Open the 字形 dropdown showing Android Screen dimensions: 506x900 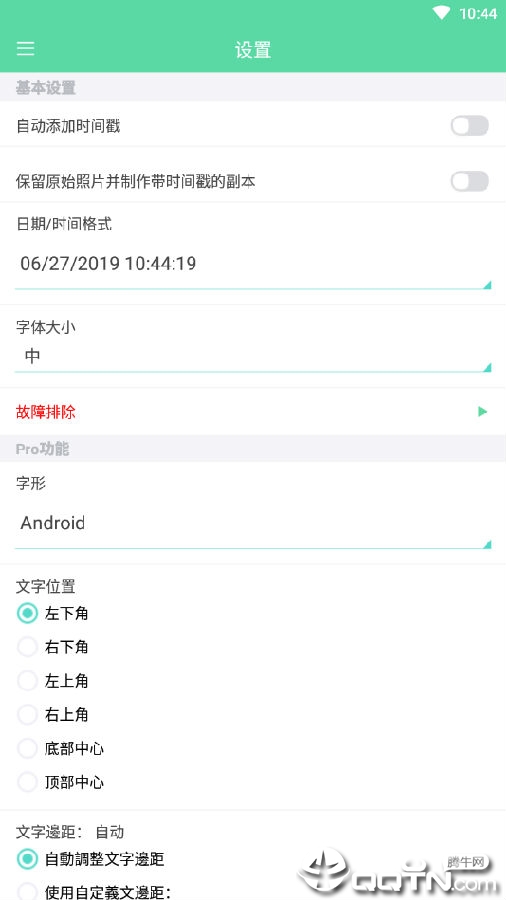pos(253,524)
